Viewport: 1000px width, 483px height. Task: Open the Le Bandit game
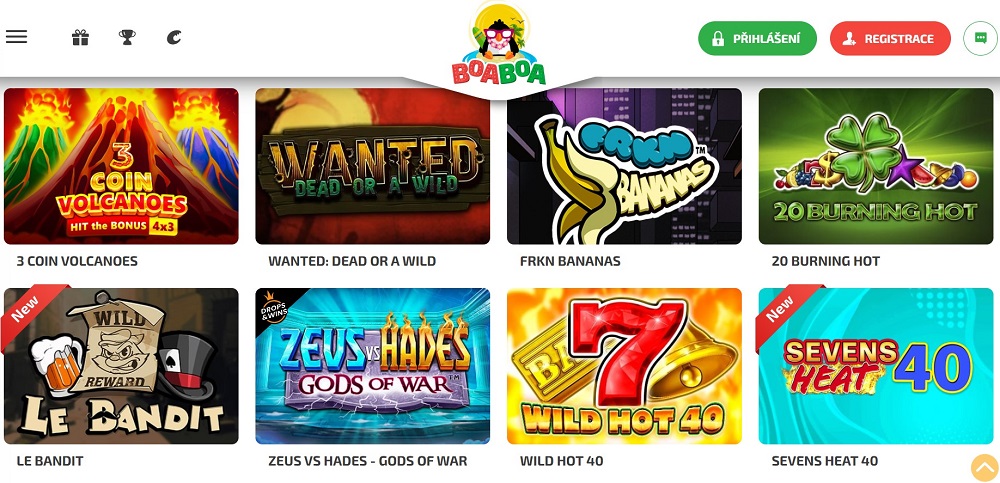click(x=121, y=366)
